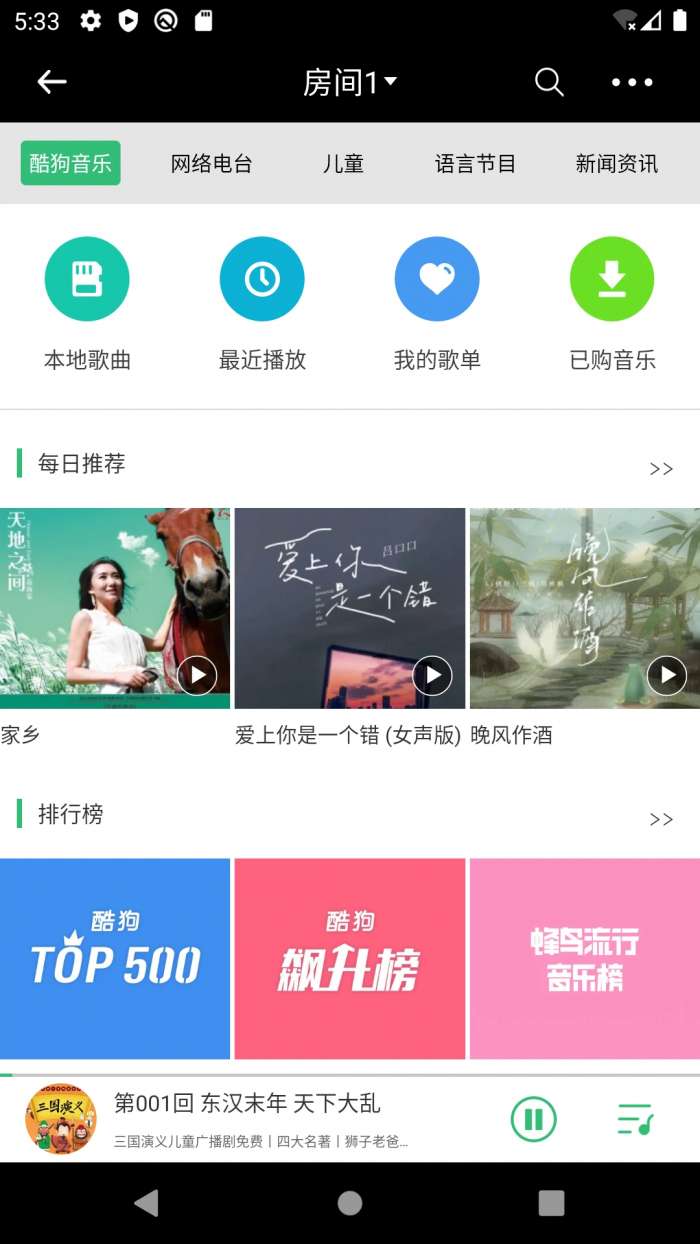
Task: Open 我的歌单 playlists
Action: pos(437,279)
